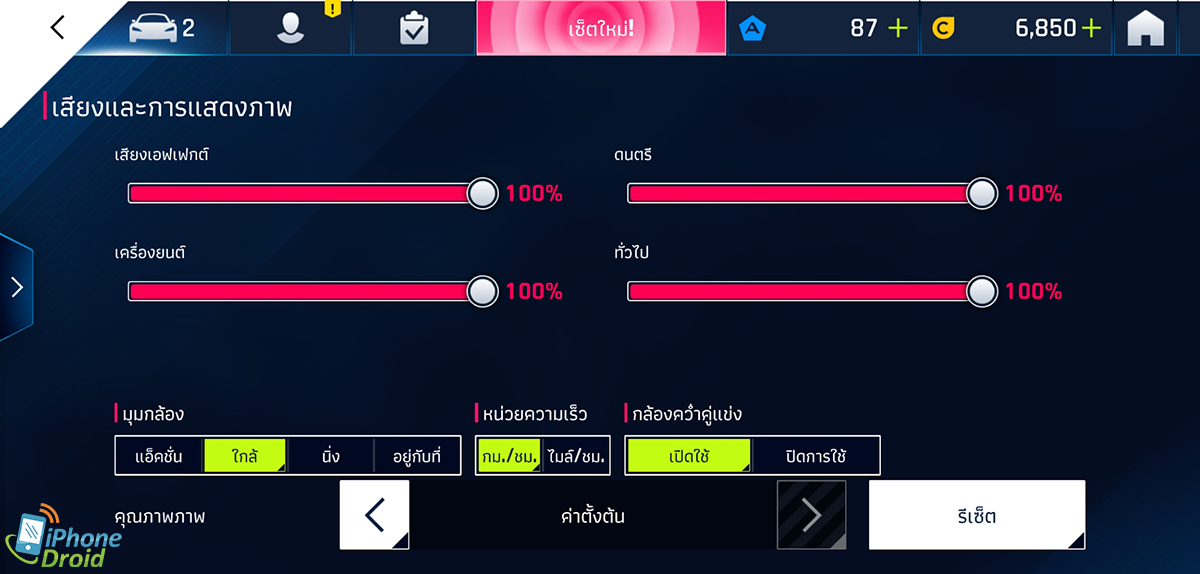
Task: Choose ปิดการใช้ for rival camera
Action: pyautogui.click(x=815, y=456)
